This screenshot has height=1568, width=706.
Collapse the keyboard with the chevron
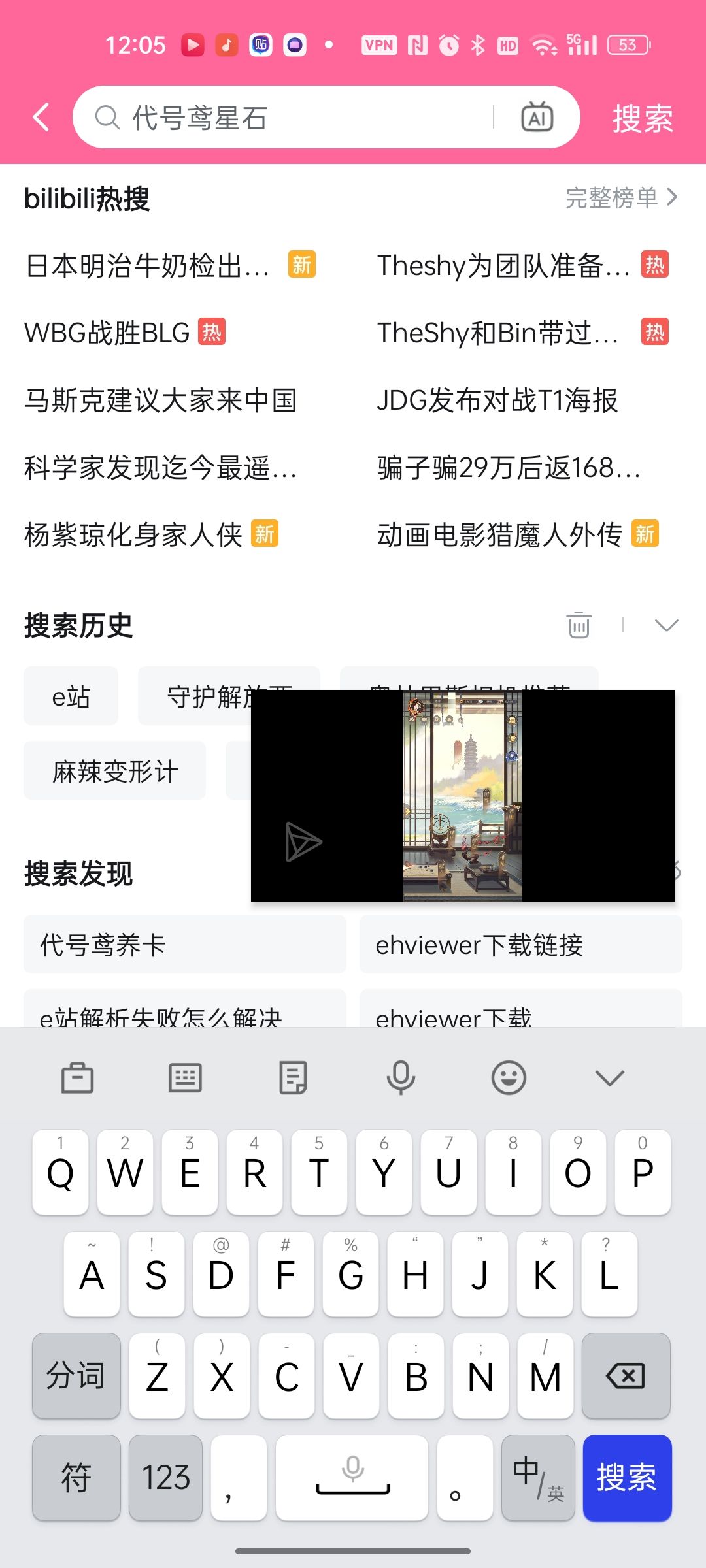609,1078
